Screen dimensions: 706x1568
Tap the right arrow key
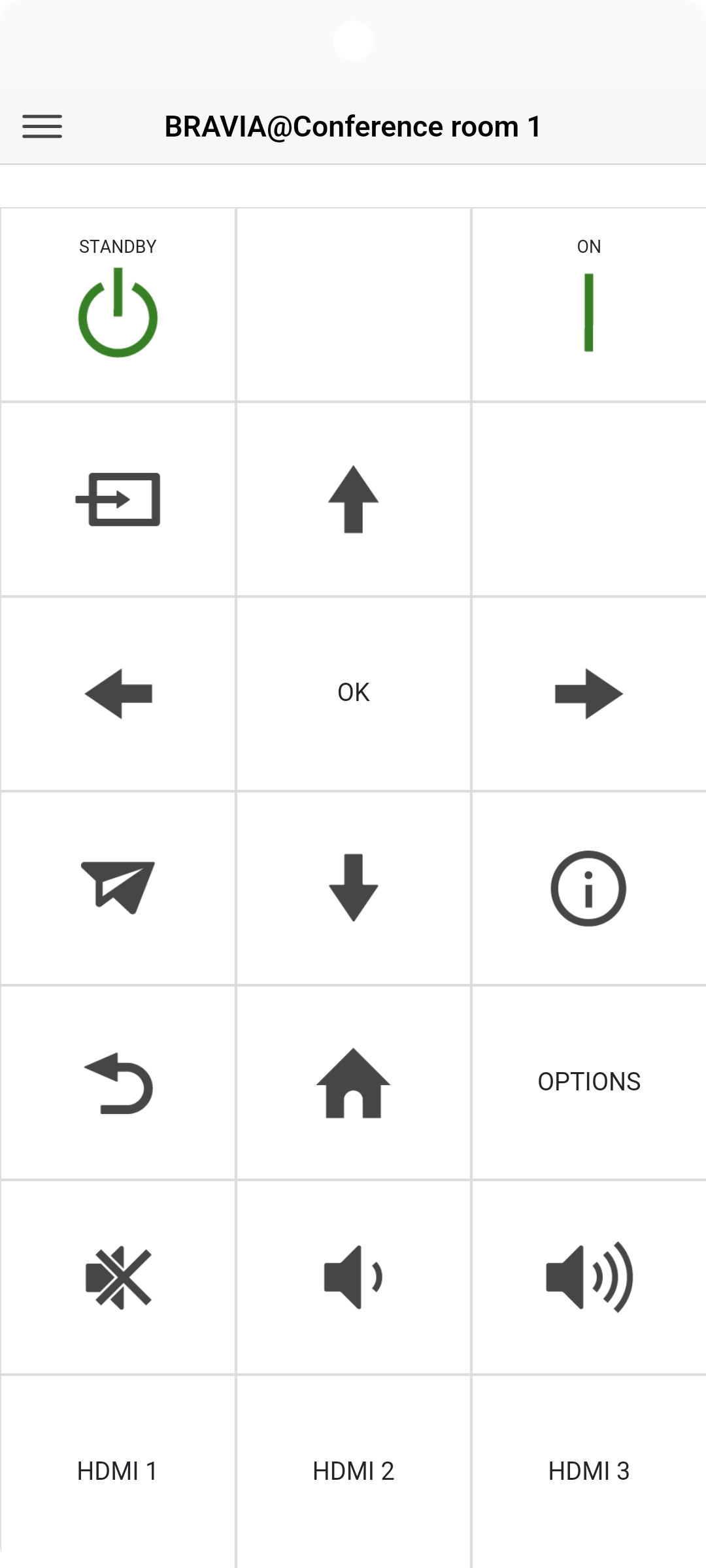(x=588, y=693)
